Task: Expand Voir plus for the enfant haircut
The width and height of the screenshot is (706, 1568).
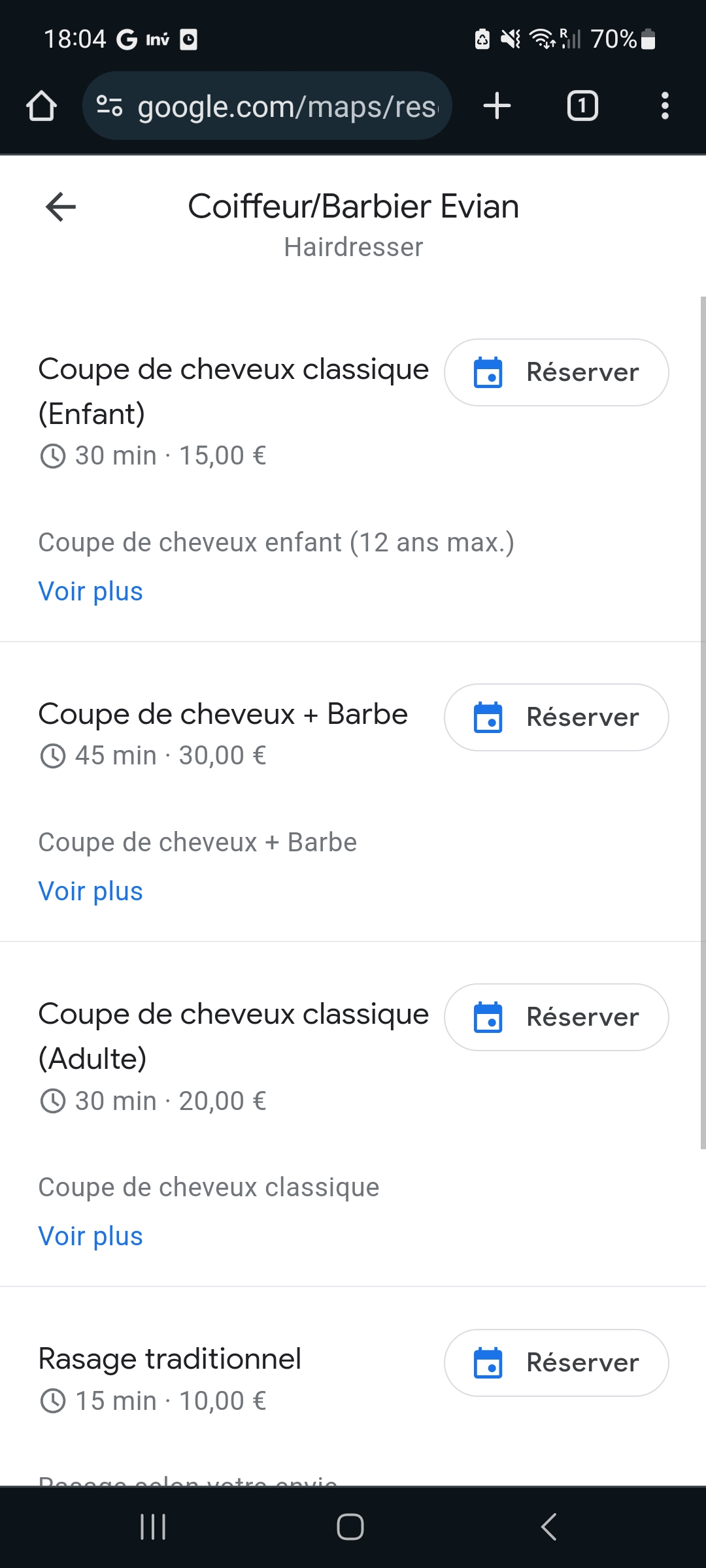Action: [90, 591]
